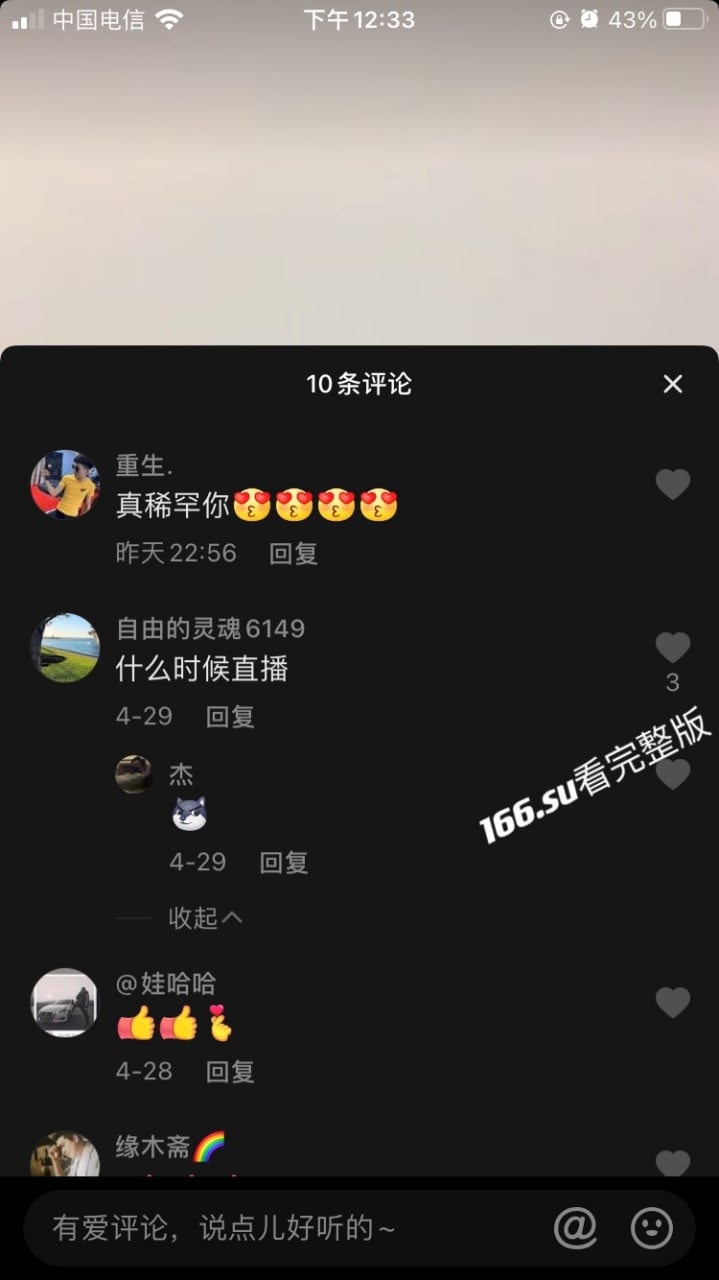Open 重生.'s profile avatar
719x1280 pixels.
pyautogui.click(x=65, y=484)
